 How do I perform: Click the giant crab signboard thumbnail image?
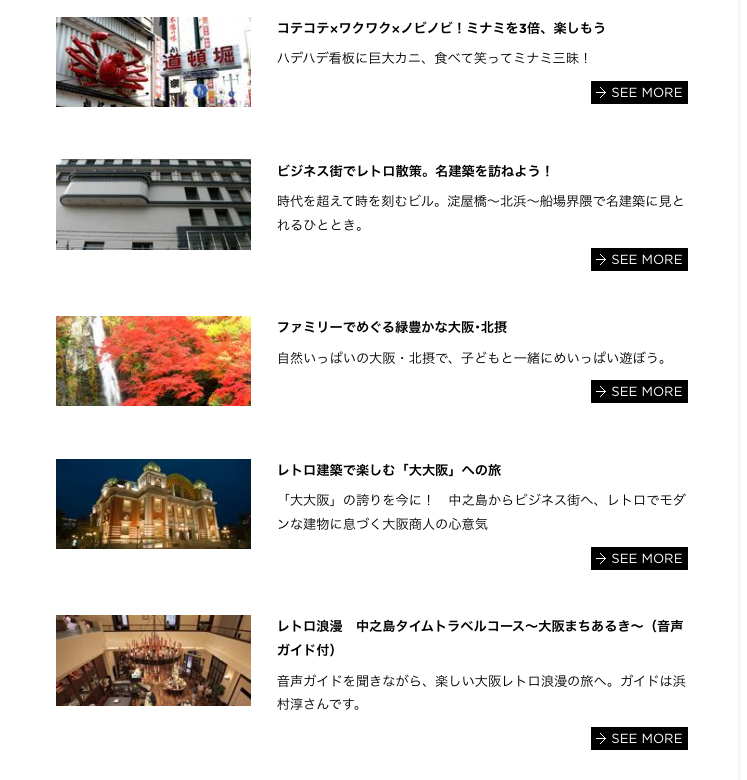[153, 62]
